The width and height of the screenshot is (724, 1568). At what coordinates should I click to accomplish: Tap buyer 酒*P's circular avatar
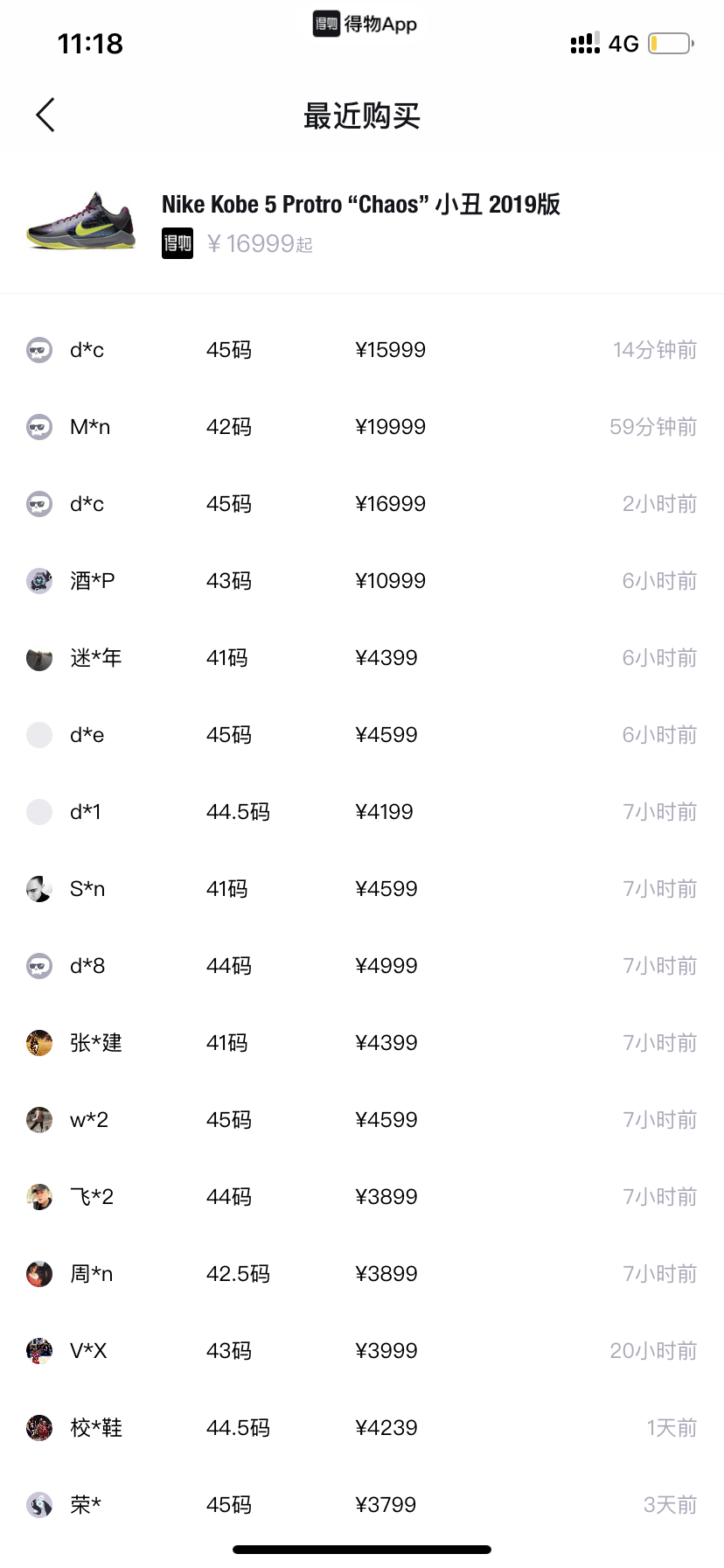coord(39,580)
